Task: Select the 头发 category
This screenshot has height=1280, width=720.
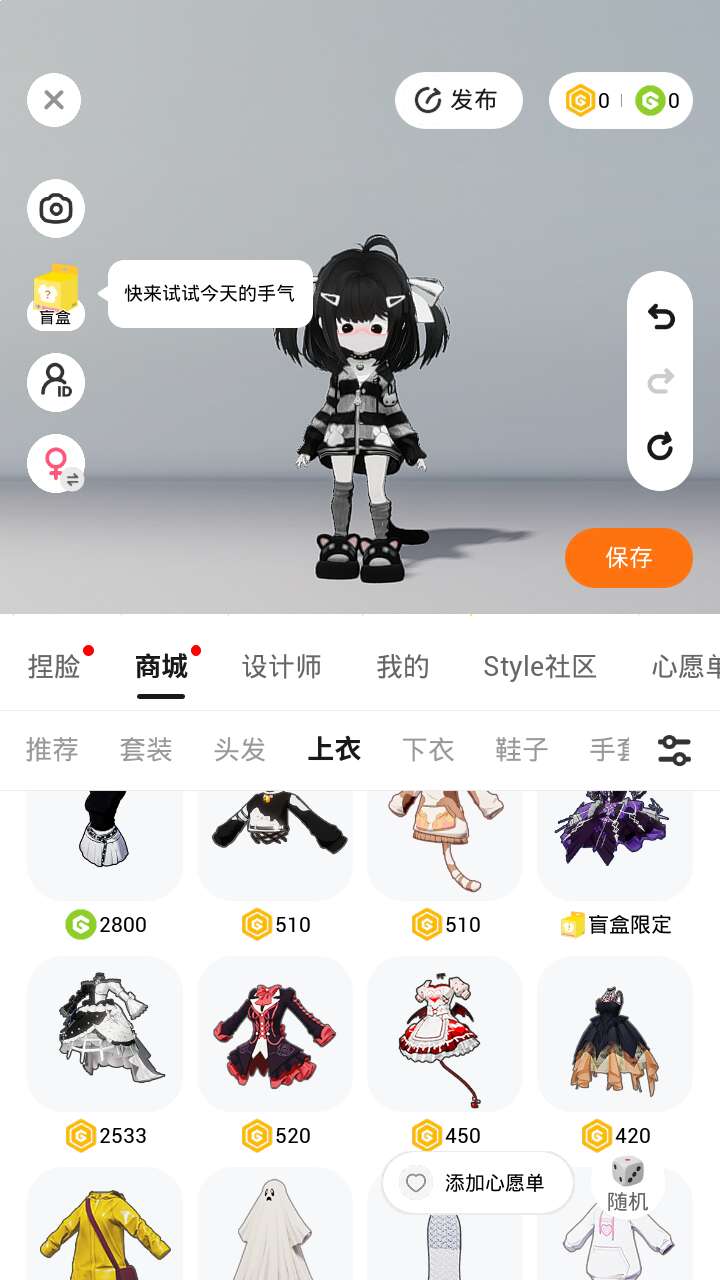Action: coord(240,750)
